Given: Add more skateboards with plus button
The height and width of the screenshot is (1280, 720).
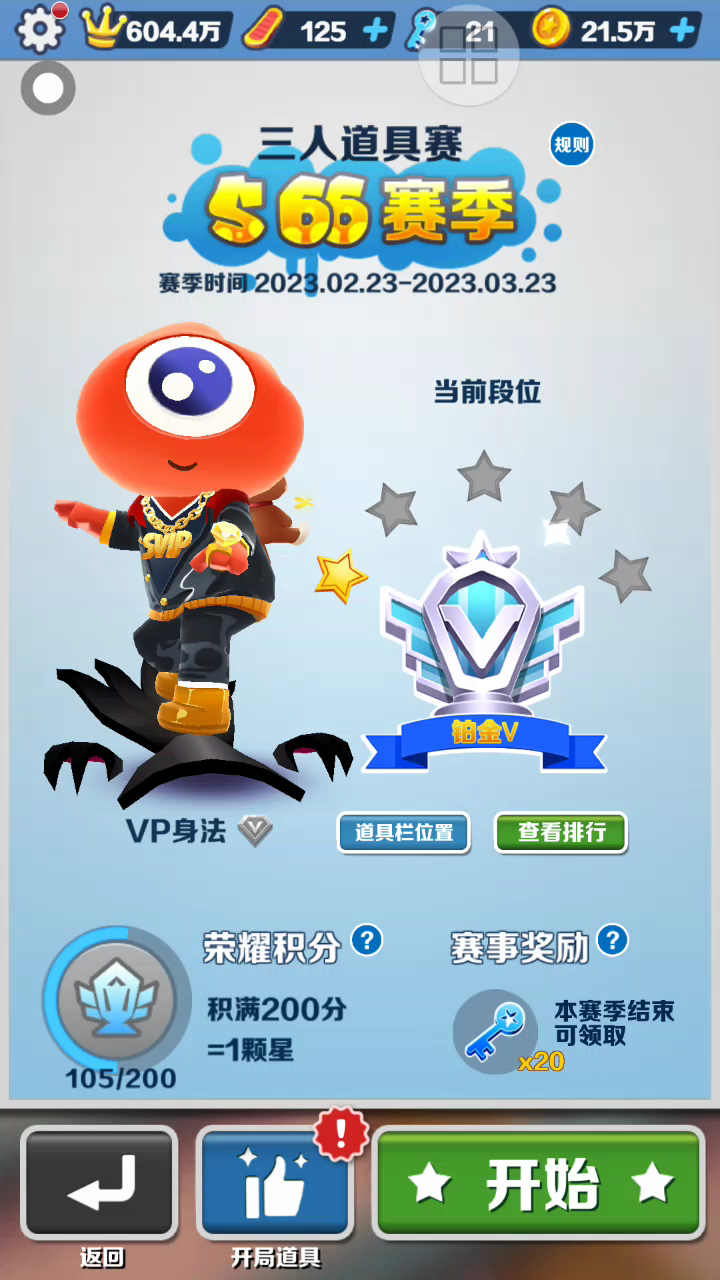Looking at the screenshot, I should tap(376, 31).
